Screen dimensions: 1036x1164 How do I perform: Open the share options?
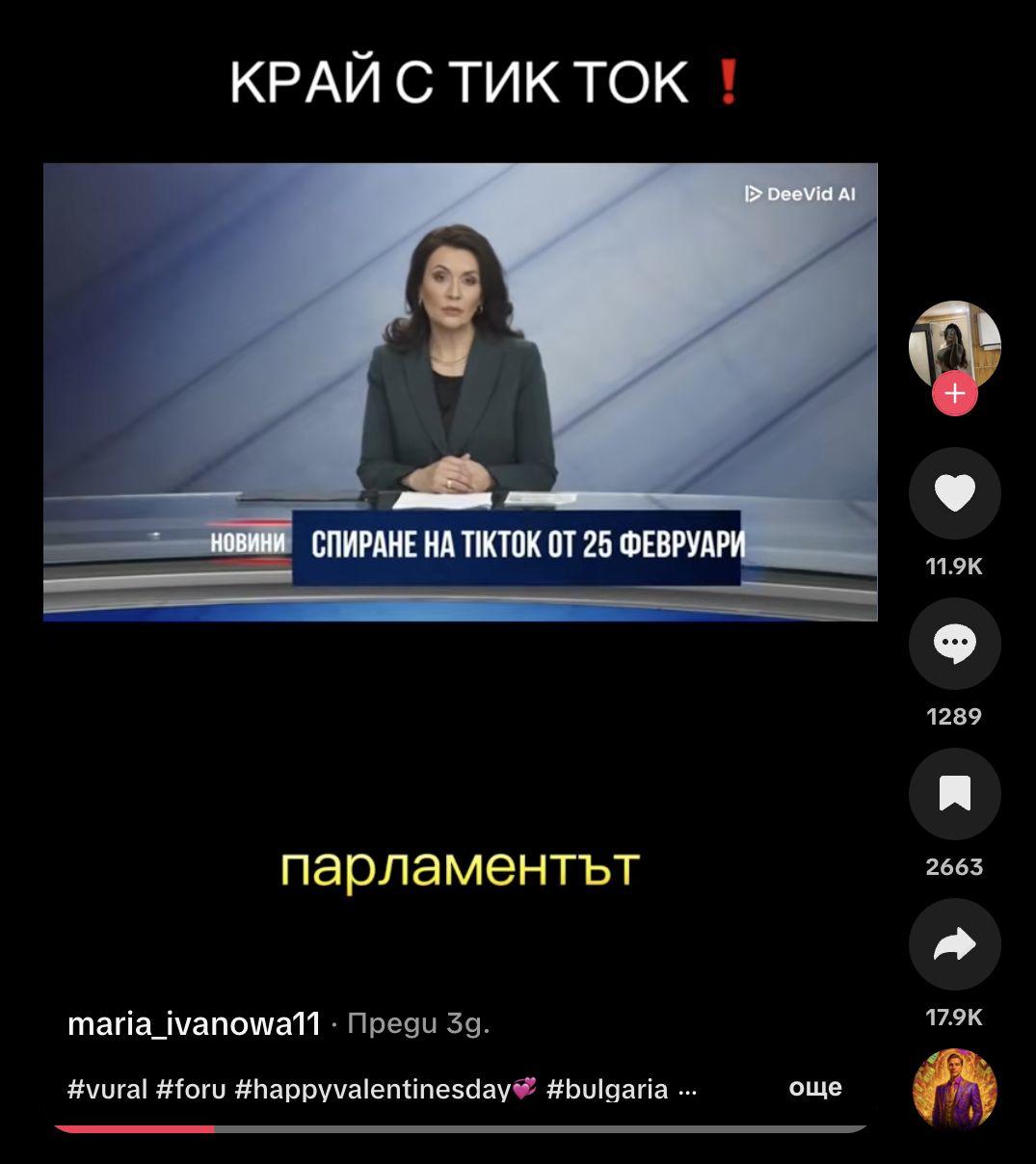coord(954,944)
